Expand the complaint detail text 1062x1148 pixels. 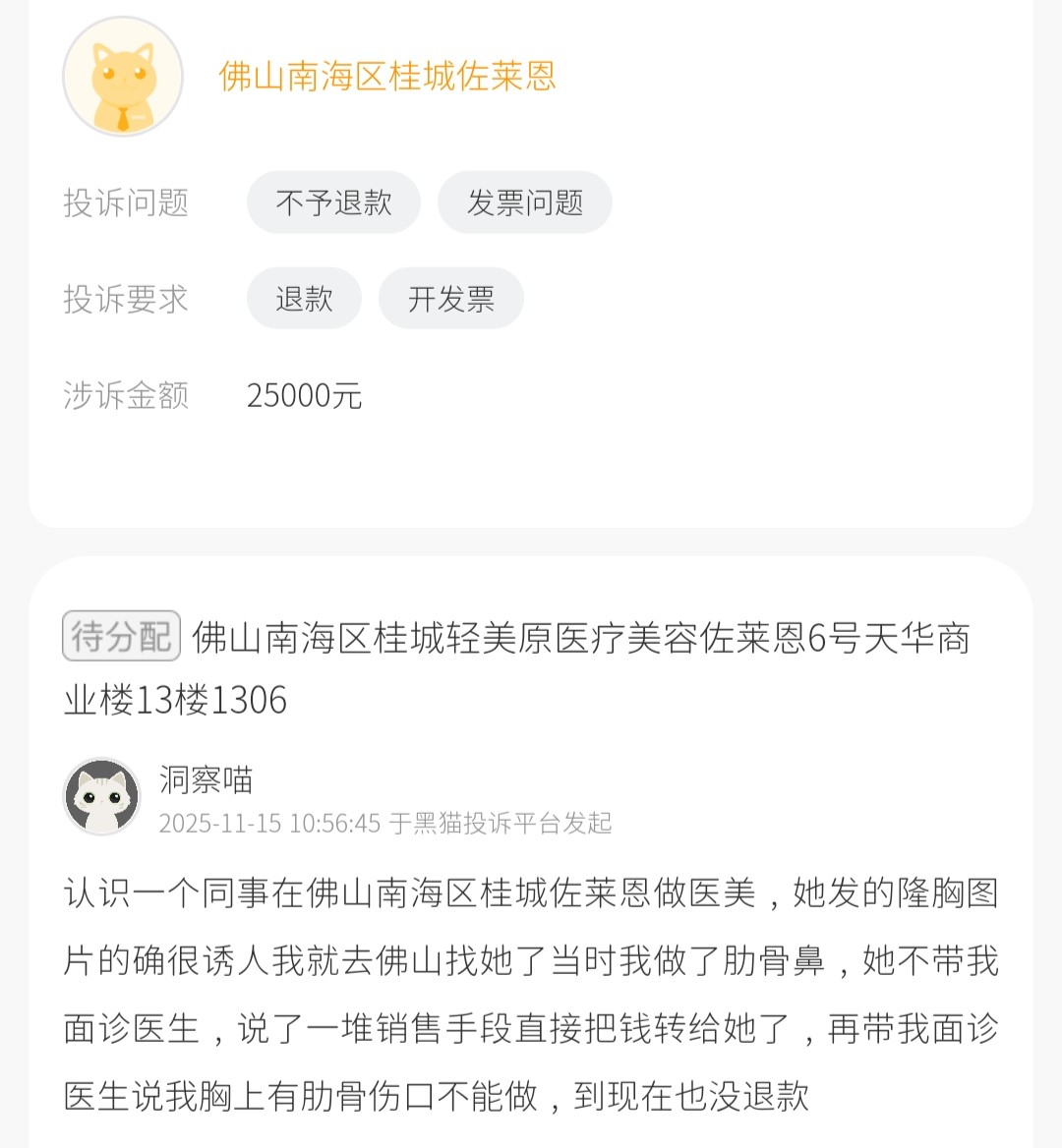pyautogui.click(x=531, y=993)
